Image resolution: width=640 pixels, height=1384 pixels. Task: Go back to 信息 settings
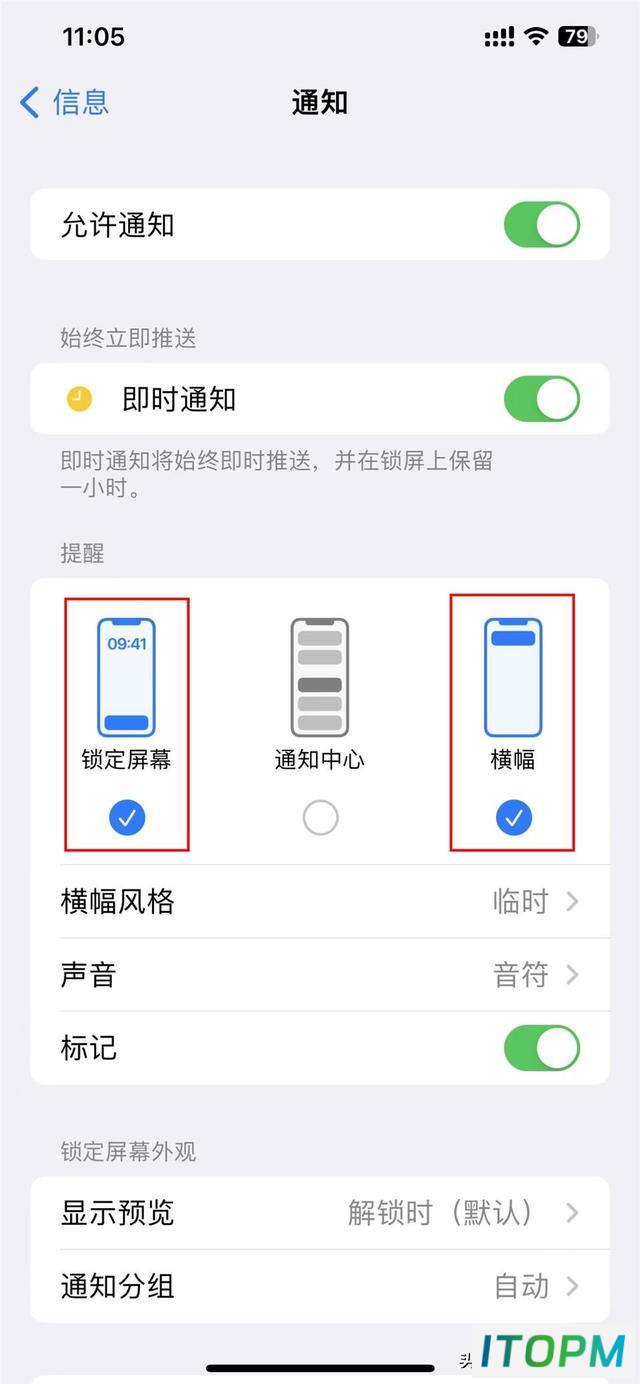click(64, 102)
